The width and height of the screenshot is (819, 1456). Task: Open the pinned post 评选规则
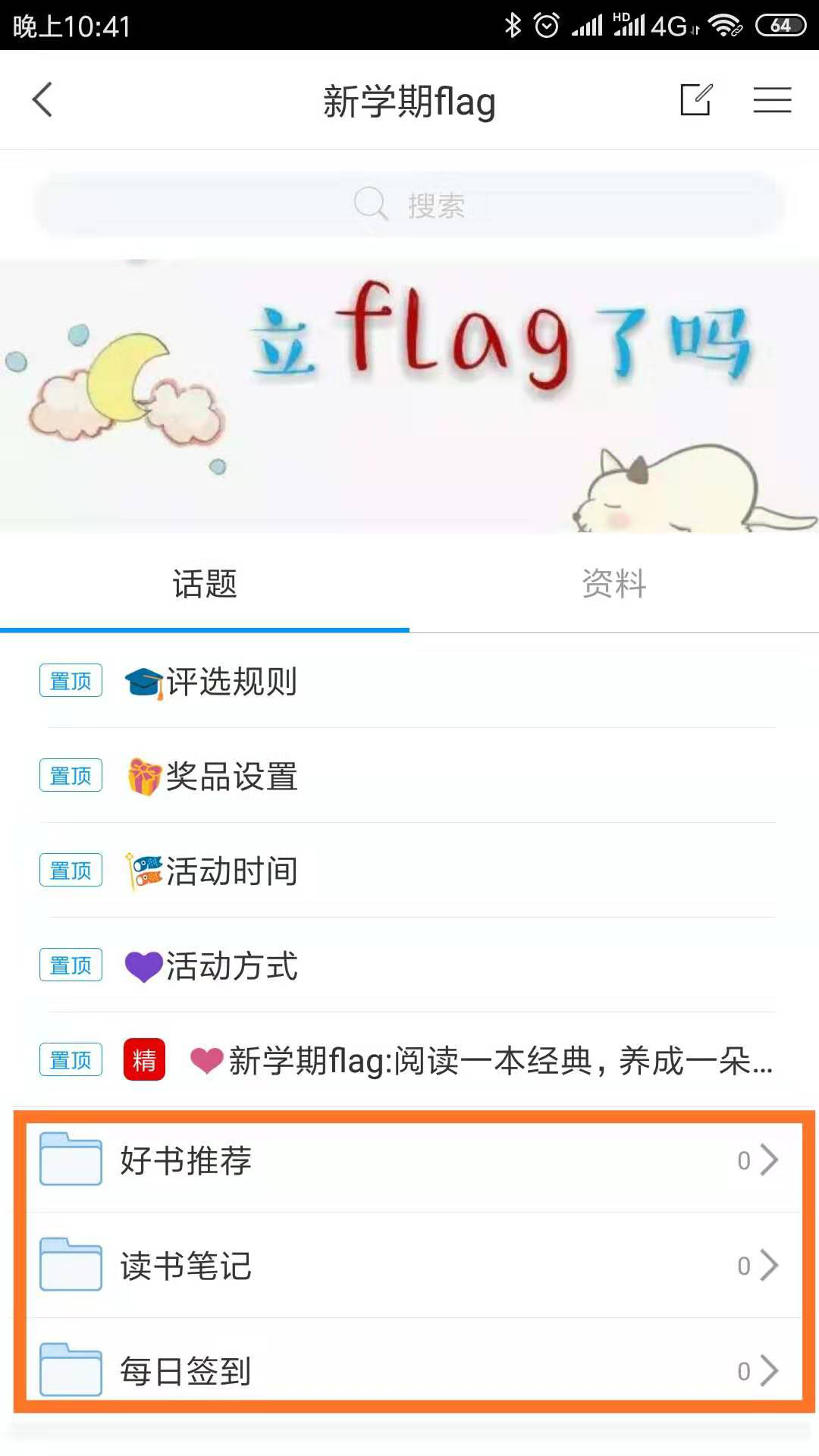coord(231,681)
